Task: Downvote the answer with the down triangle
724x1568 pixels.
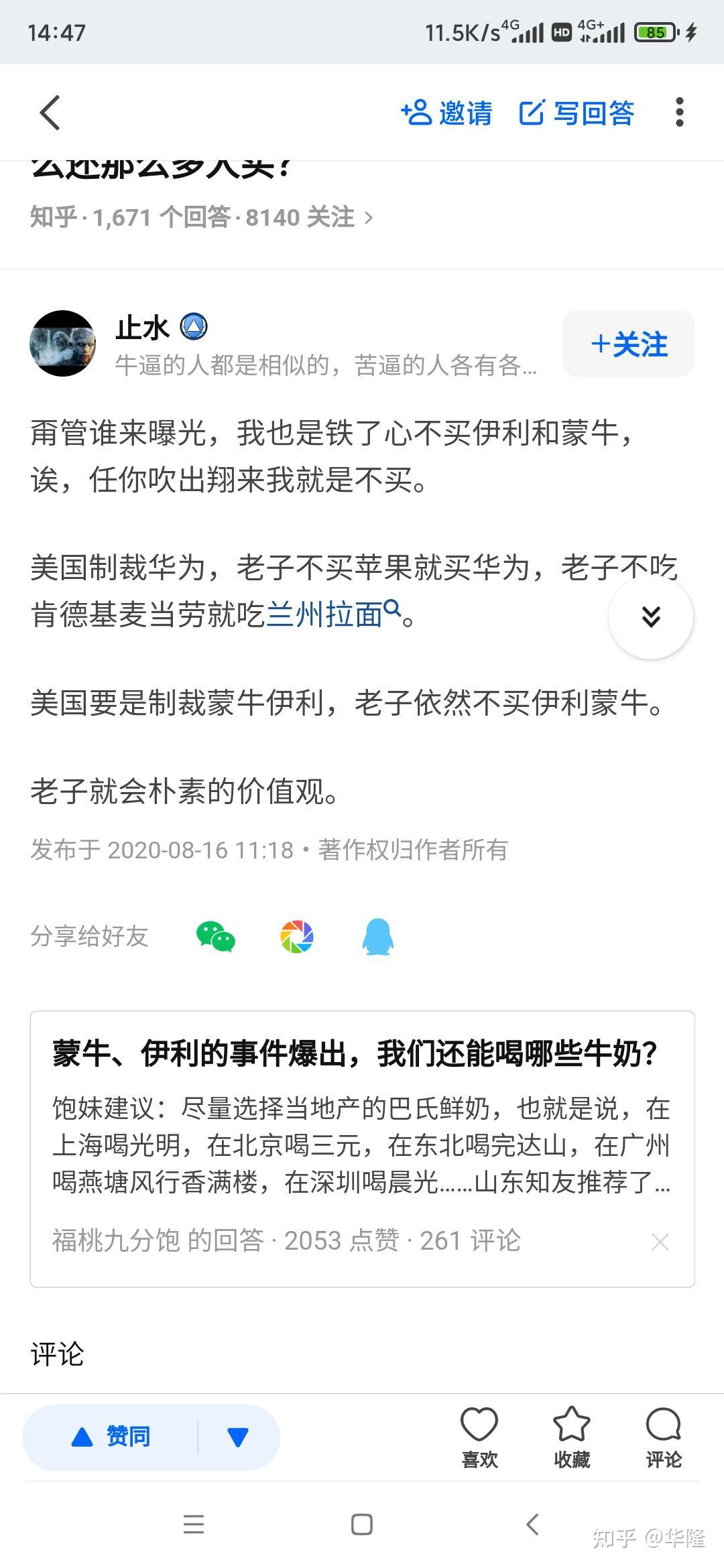Action: (x=238, y=1437)
